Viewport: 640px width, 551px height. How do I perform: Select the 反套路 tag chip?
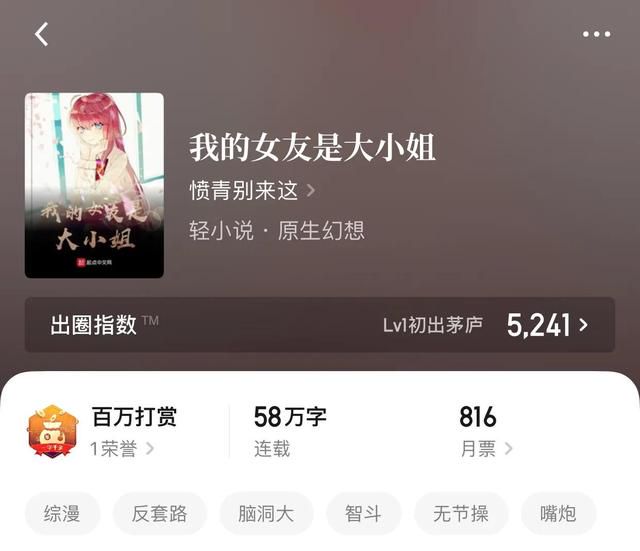(x=160, y=514)
